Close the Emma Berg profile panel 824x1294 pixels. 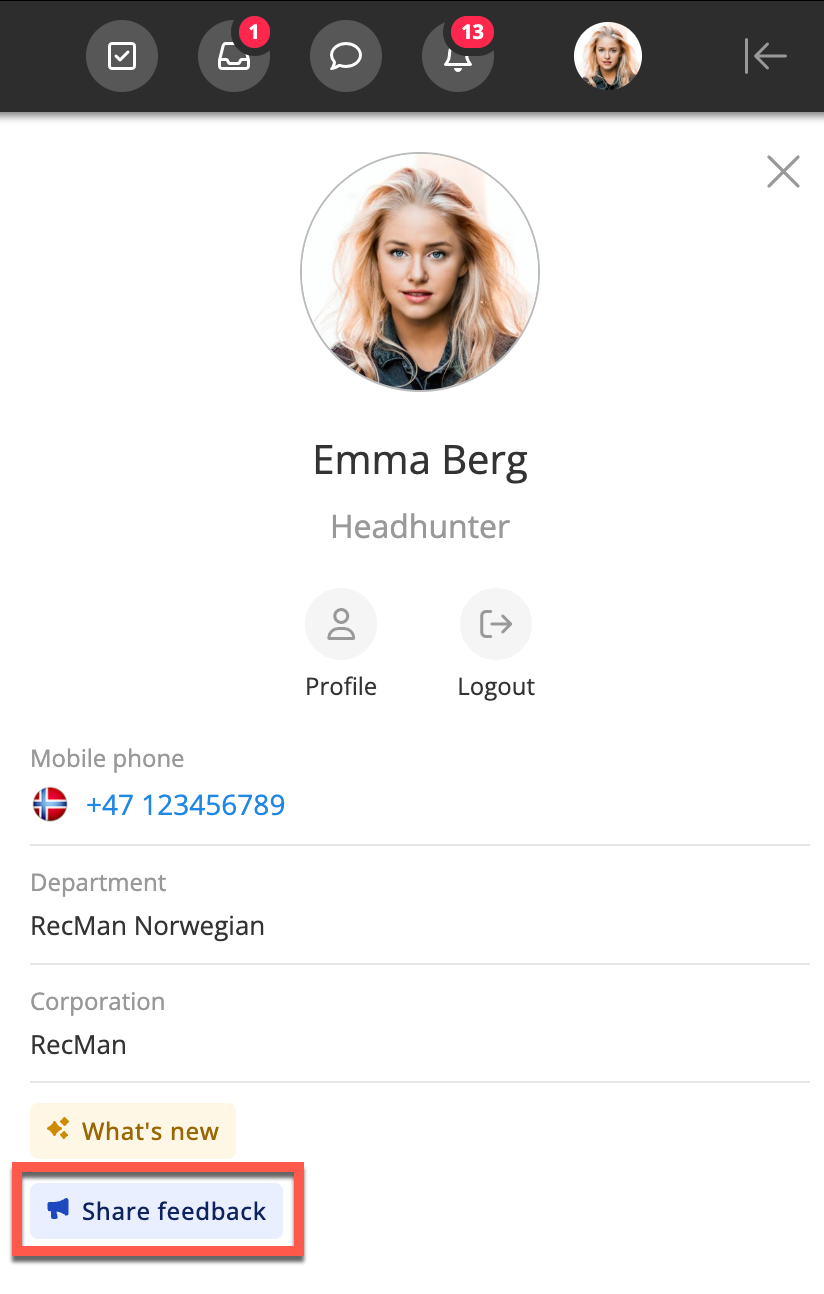click(x=783, y=172)
